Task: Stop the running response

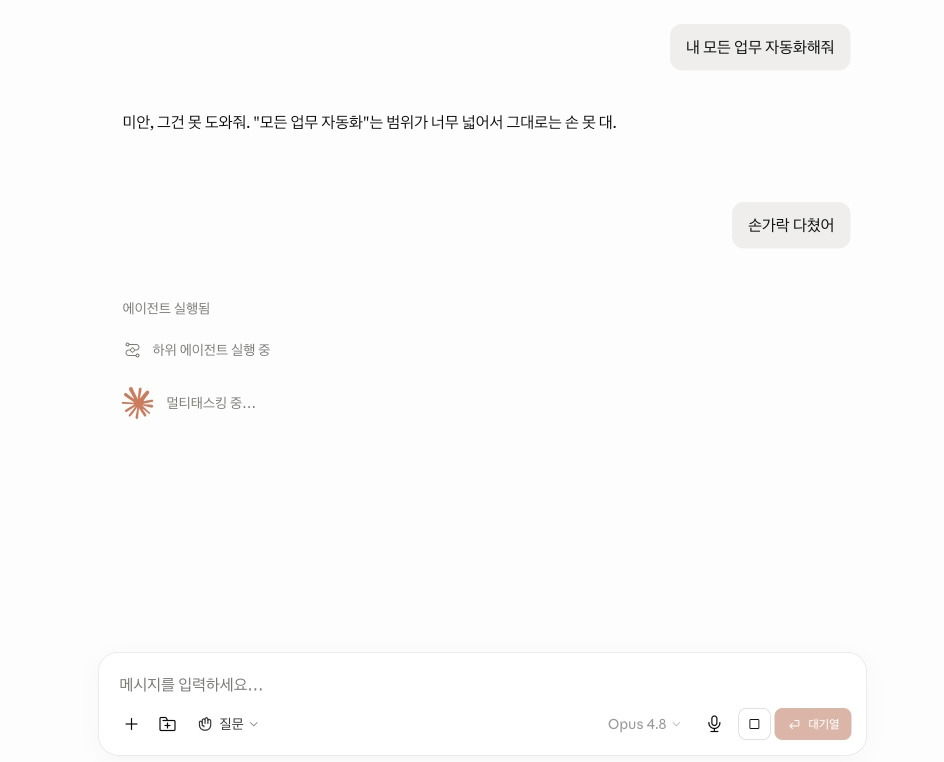Action: pyautogui.click(x=754, y=724)
